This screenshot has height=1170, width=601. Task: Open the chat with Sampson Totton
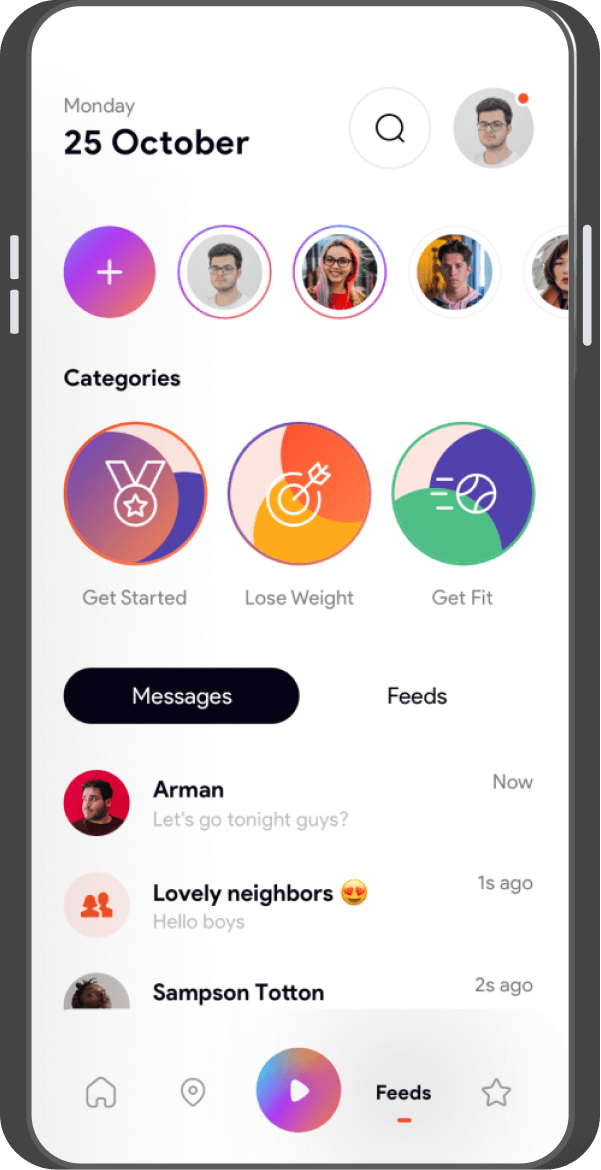[x=298, y=992]
